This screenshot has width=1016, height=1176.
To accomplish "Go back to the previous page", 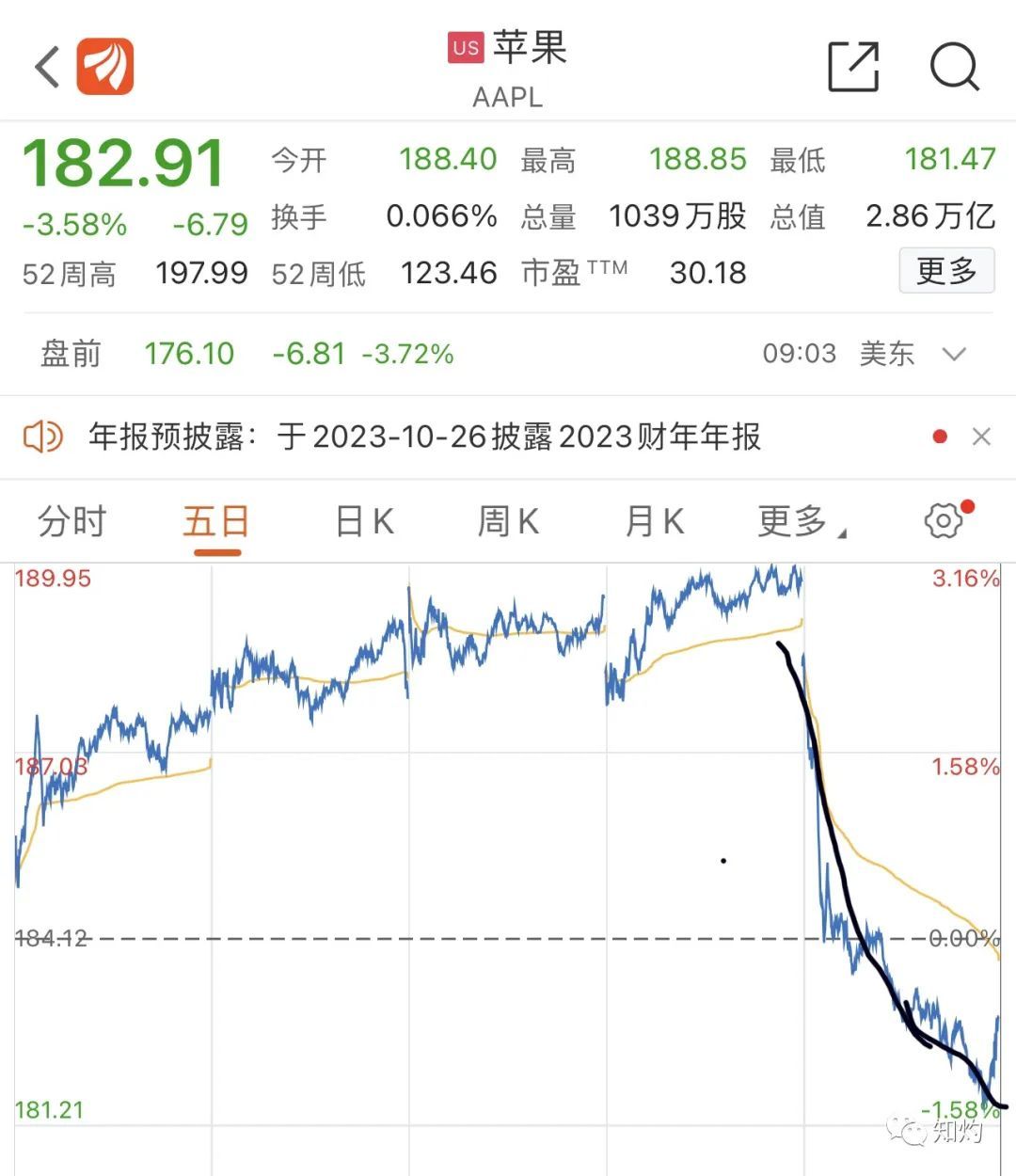I will [x=47, y=68].
